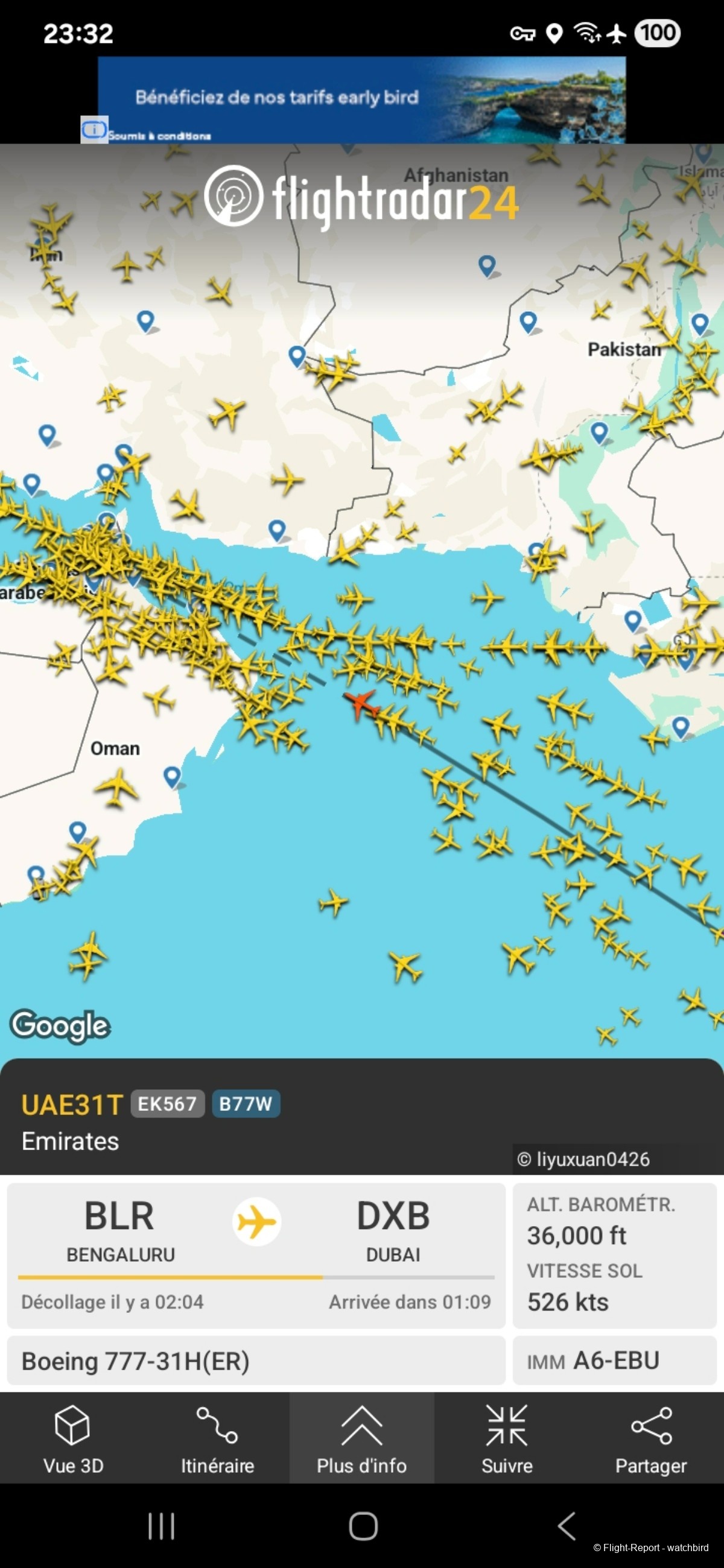Select the red highlighted aircraft on map

tap(361, 703)
